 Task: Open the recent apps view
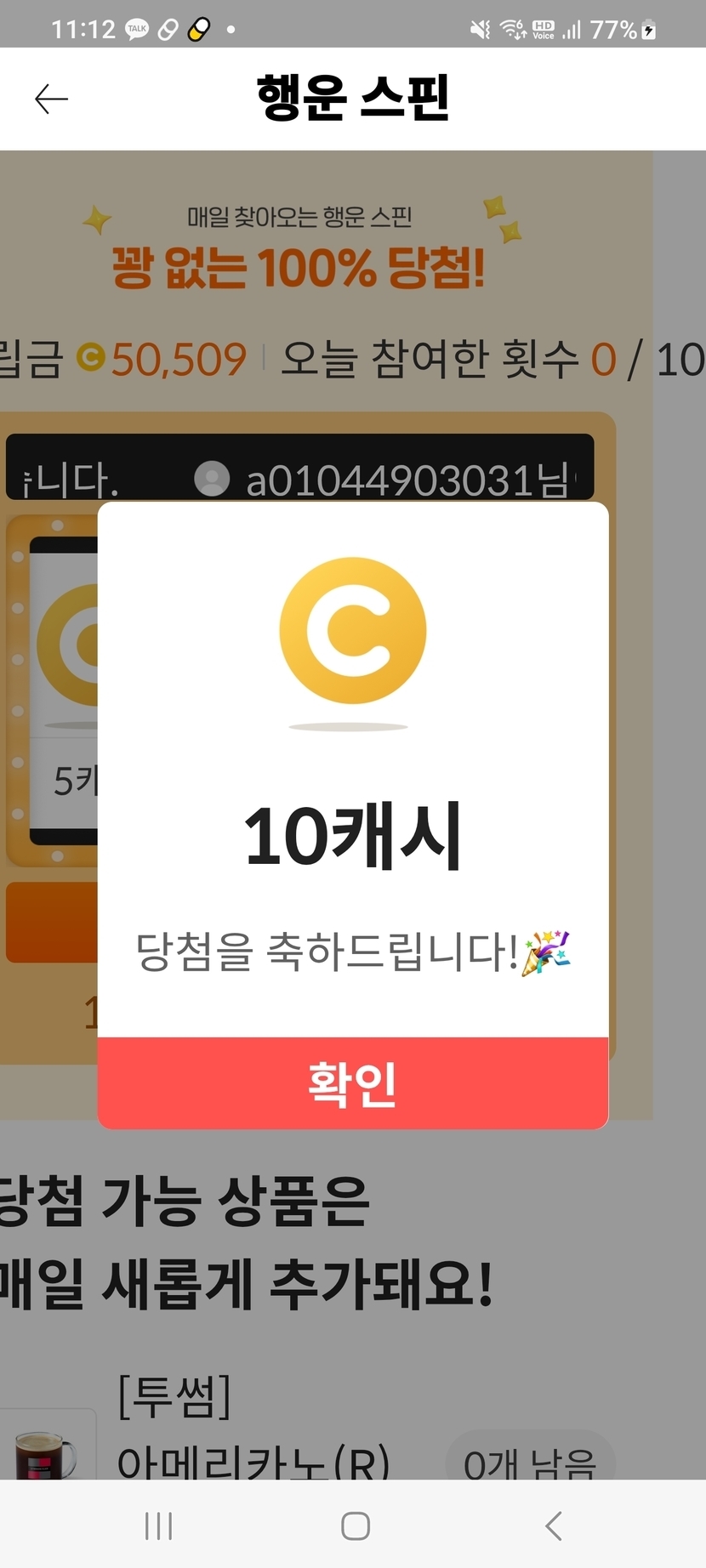(x=158, y=1525)
